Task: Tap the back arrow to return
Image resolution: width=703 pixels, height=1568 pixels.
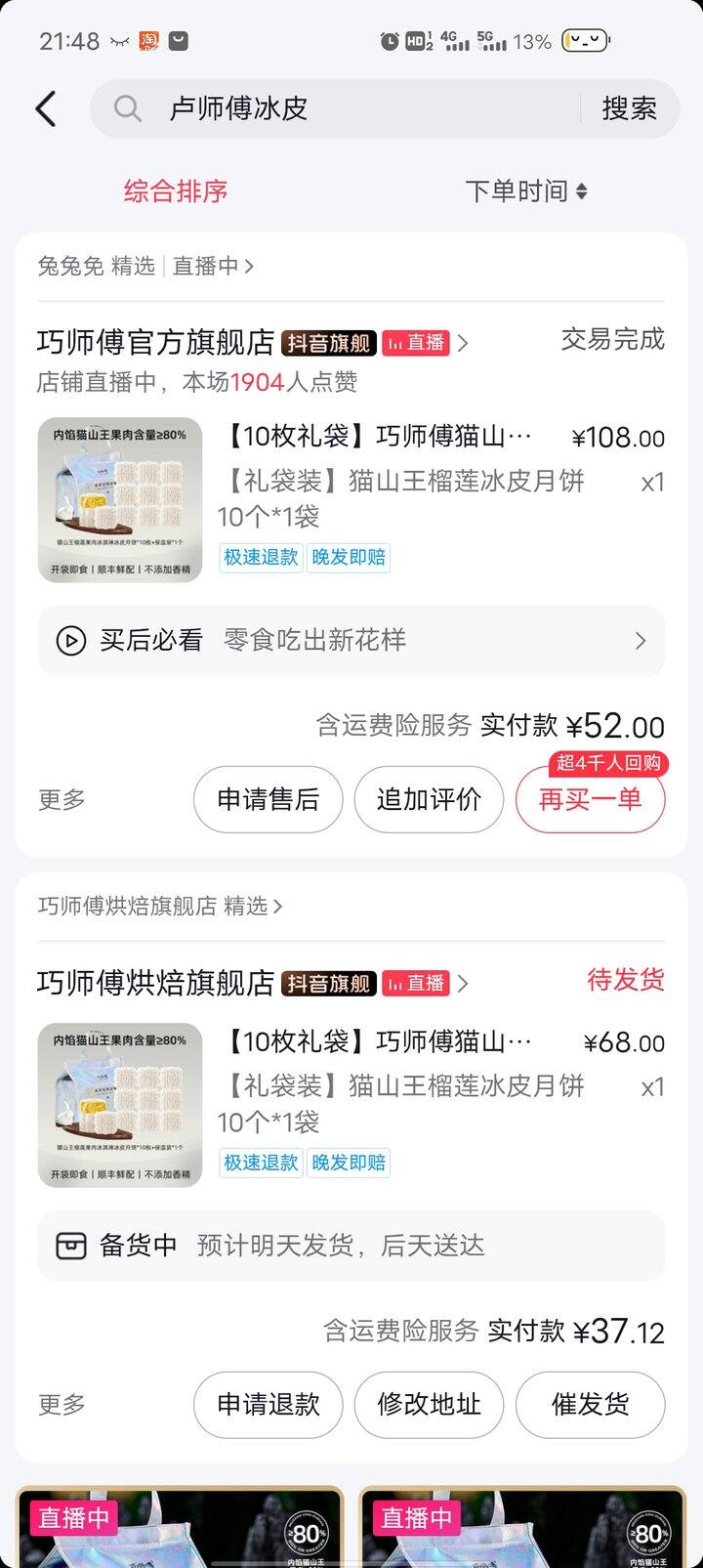Action: pos(45,108)
